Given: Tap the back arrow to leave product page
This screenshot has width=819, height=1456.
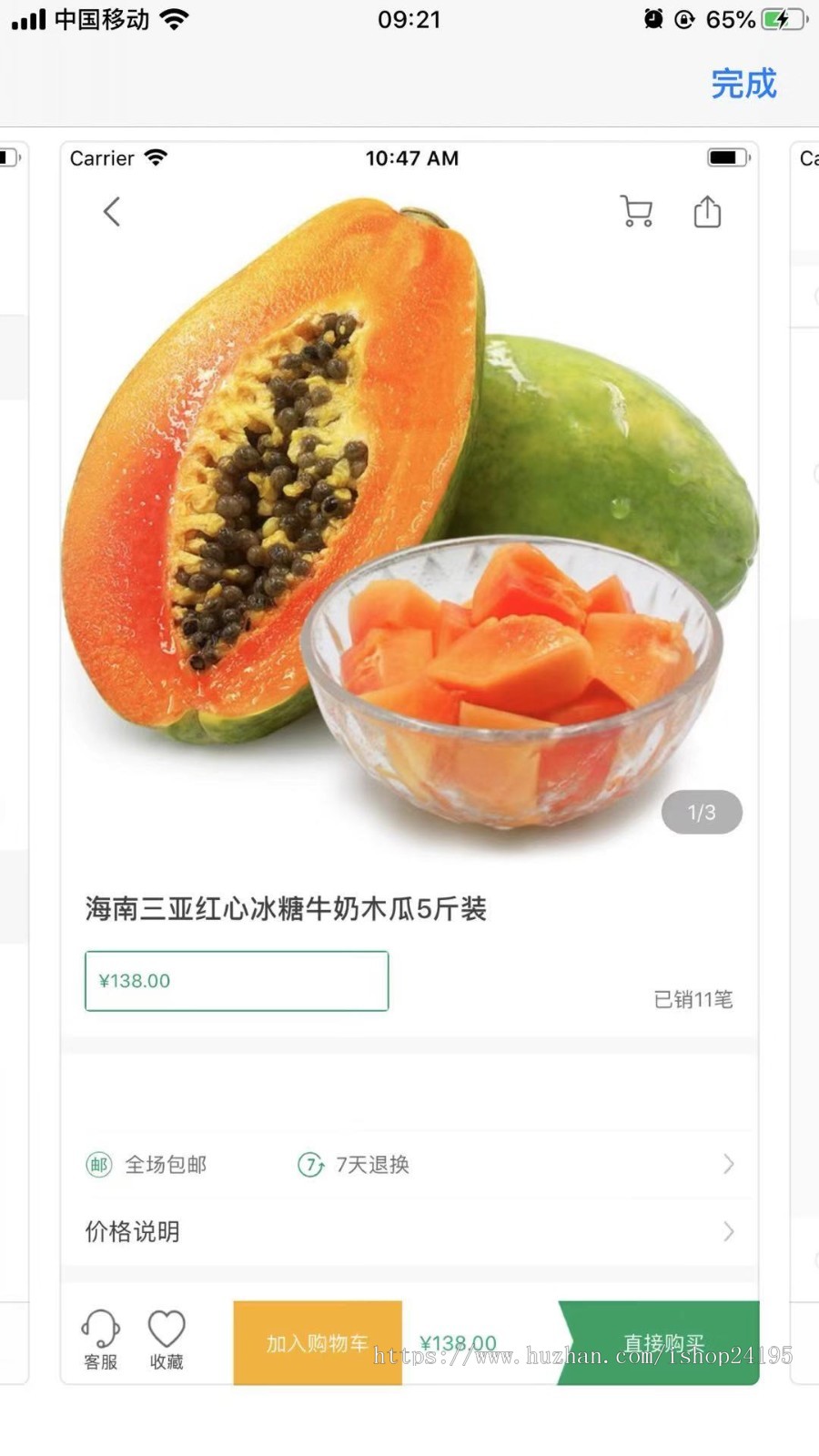Looking at the screenshot, I should coord(111,211).
